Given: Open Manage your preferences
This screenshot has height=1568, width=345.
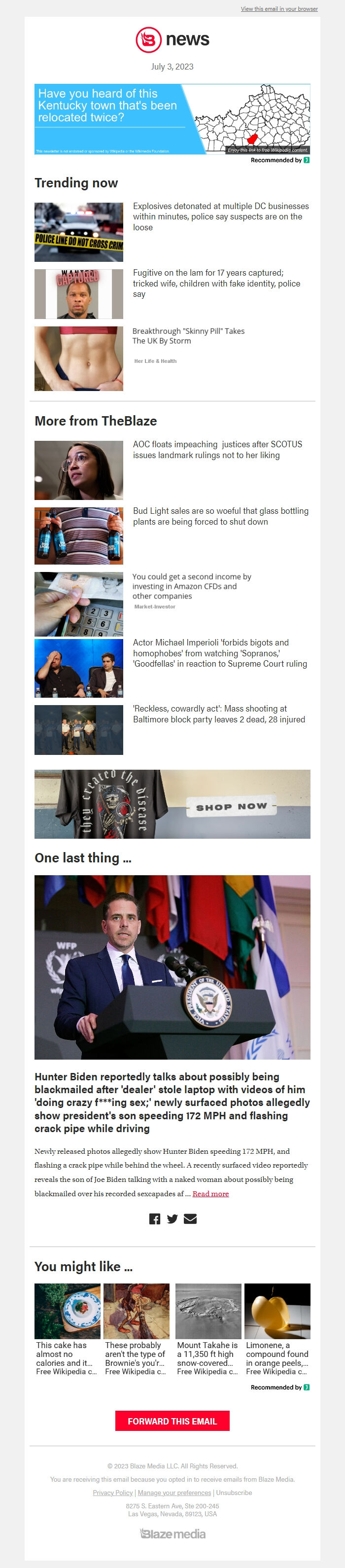Looking at the screenshot, I should pyautogui.click(x=174, y=1493).
